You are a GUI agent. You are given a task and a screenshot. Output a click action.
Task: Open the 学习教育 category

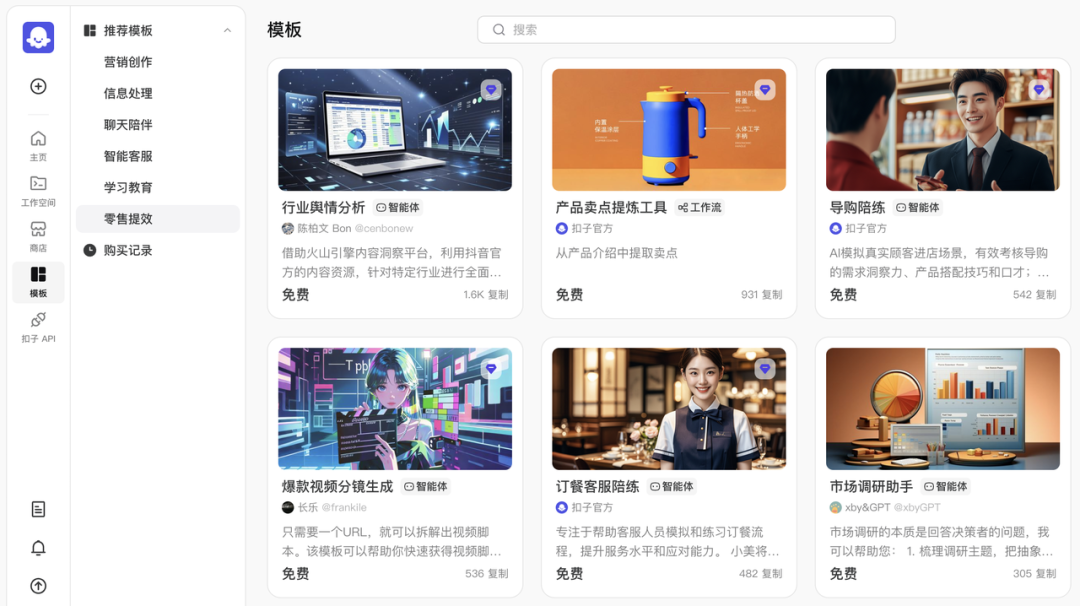pyautogui.click(x=128, y=187)
